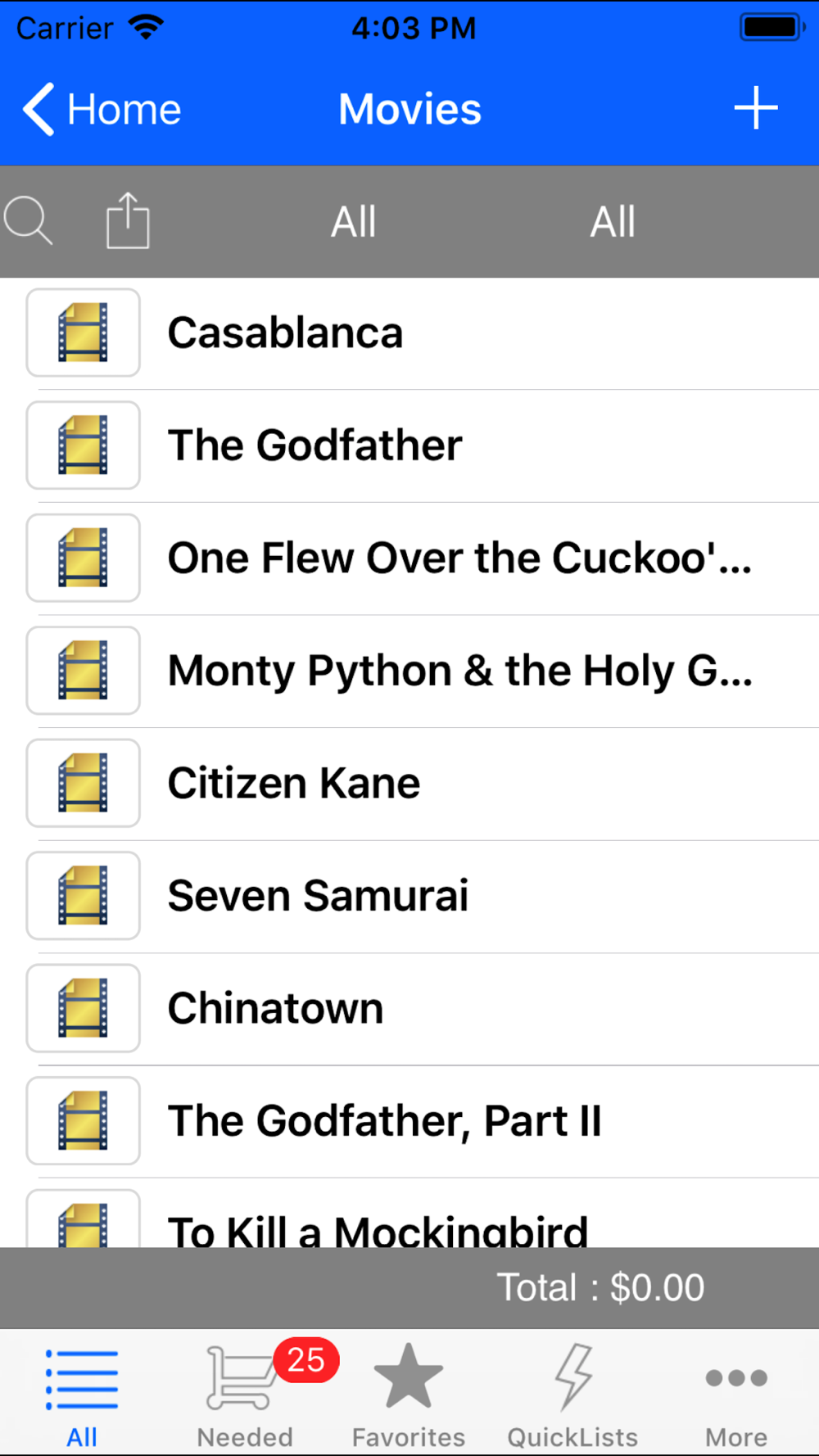This screenshot has height=1456, width=819.
Task: Add a new movie with plus icon
Action: (x=755, y=109)
